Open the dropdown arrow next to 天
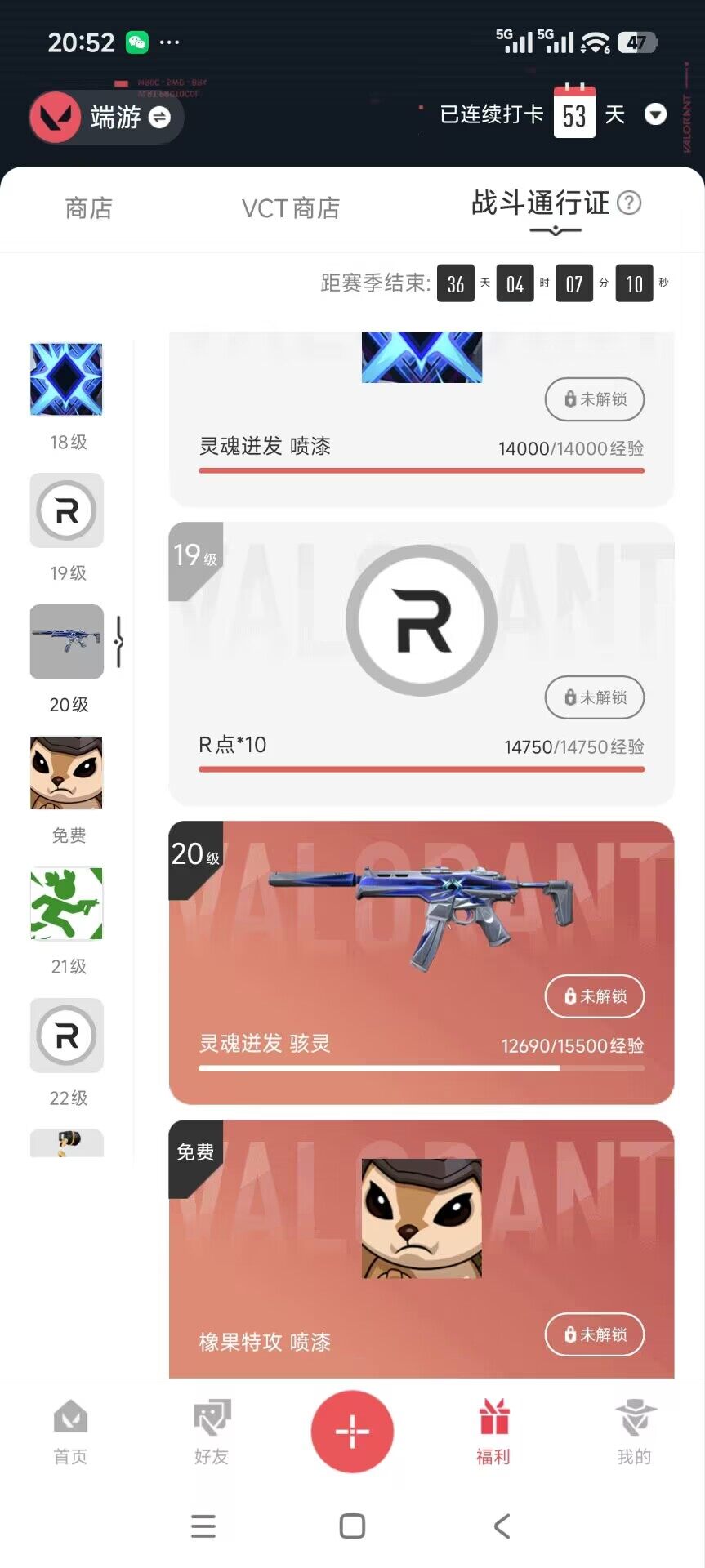The image size is (705, 1568). (x=655, y=114)
